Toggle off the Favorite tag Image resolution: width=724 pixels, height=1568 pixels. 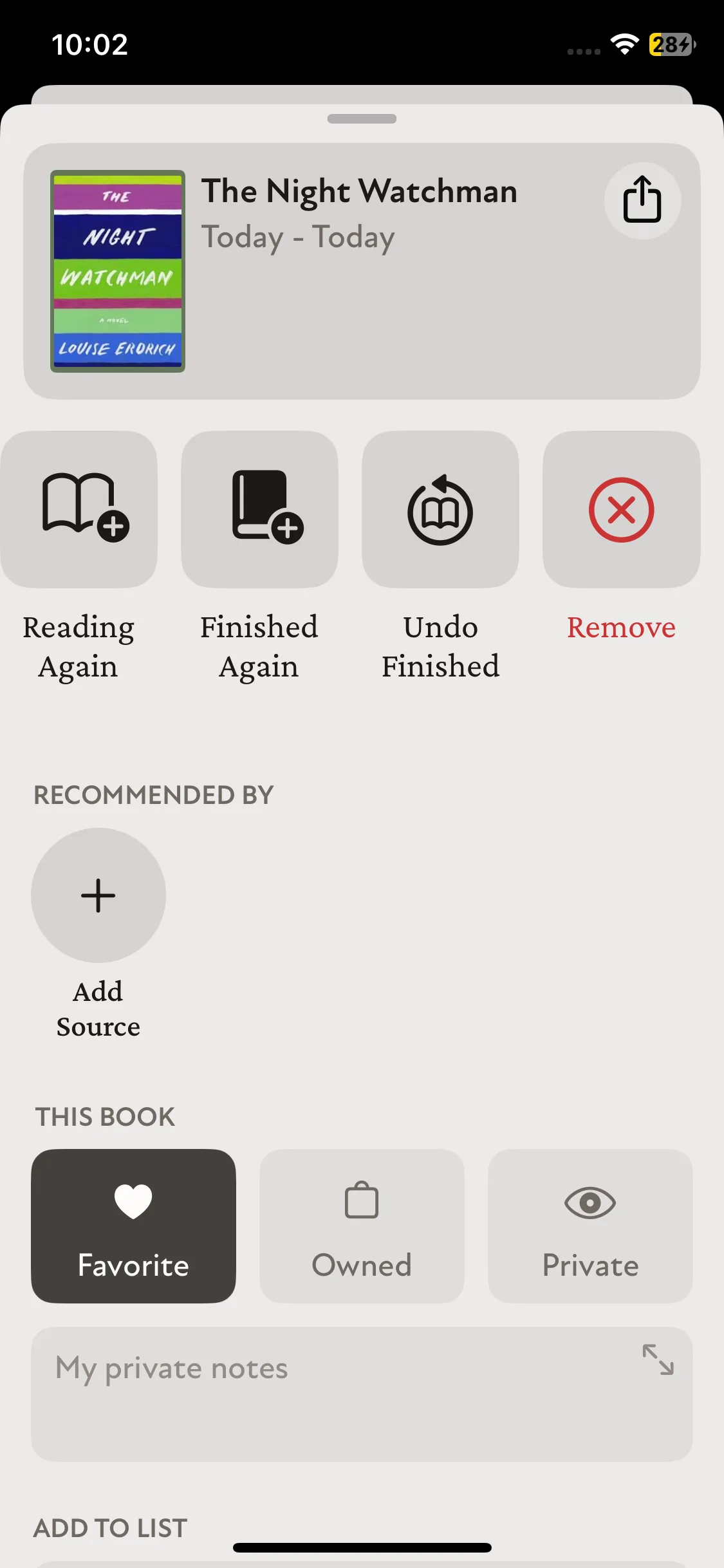pyautogui.click(x=133, y=1226)
